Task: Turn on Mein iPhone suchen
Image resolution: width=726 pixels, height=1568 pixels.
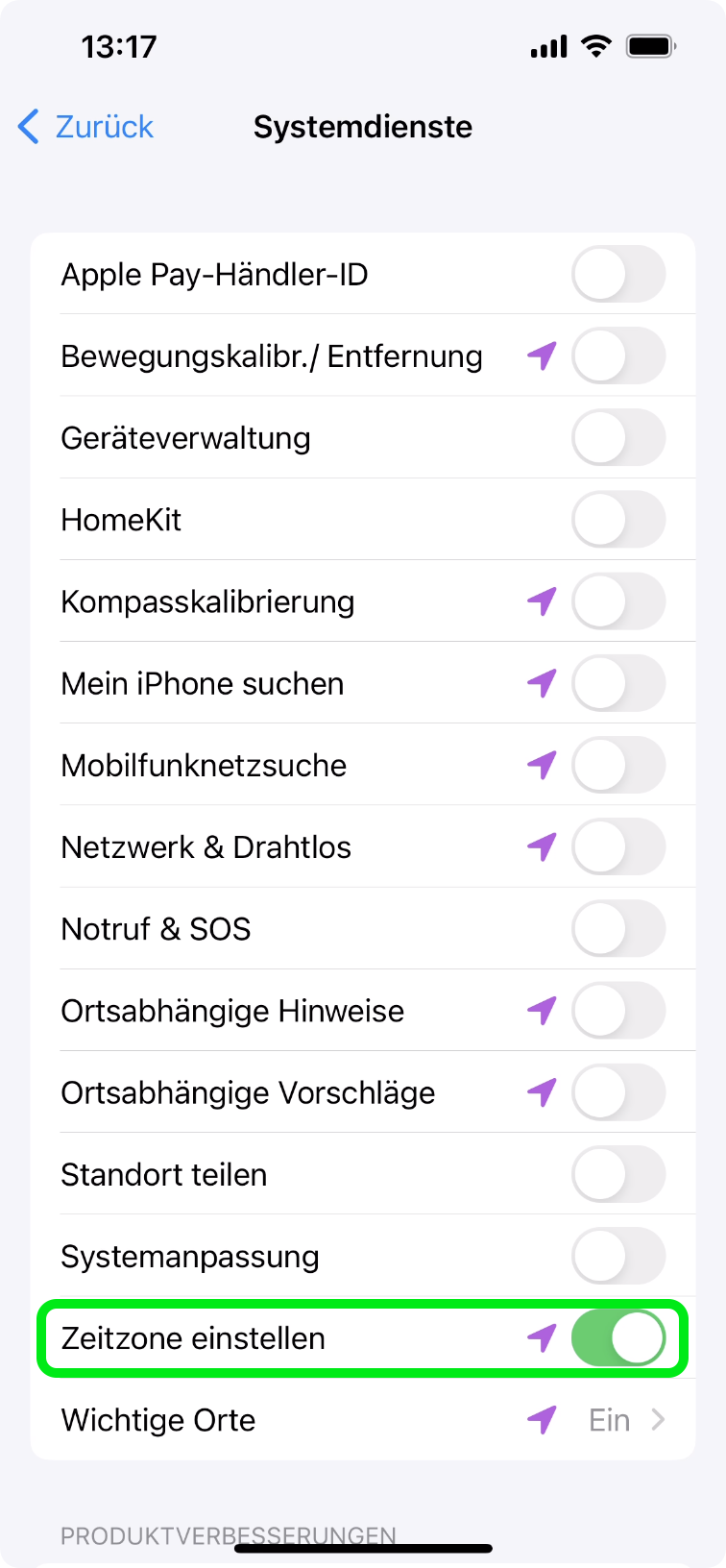Action: tap(617, 684)
